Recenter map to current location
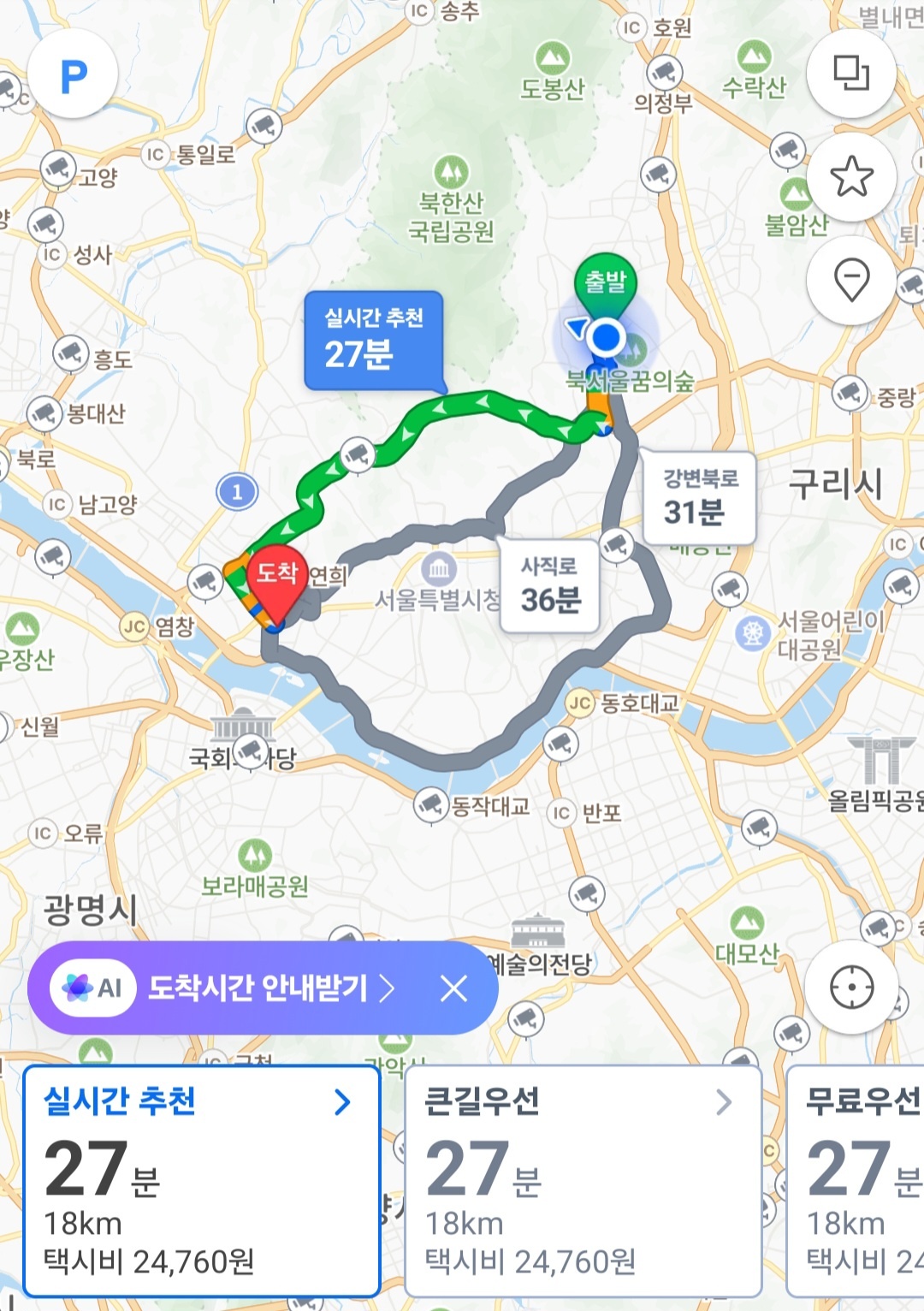 [x=851, y=988]
